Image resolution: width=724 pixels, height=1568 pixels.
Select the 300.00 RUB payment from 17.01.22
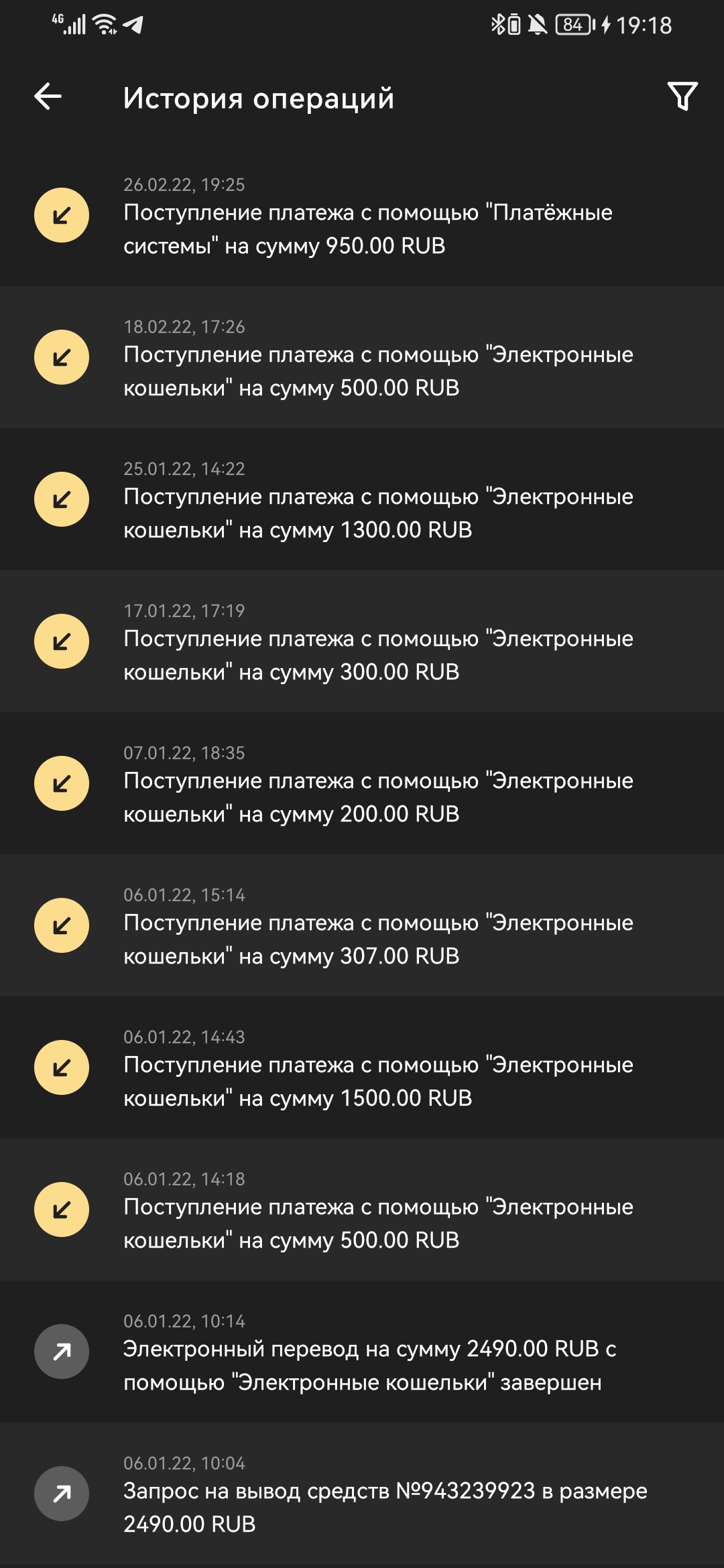(362, 641)
